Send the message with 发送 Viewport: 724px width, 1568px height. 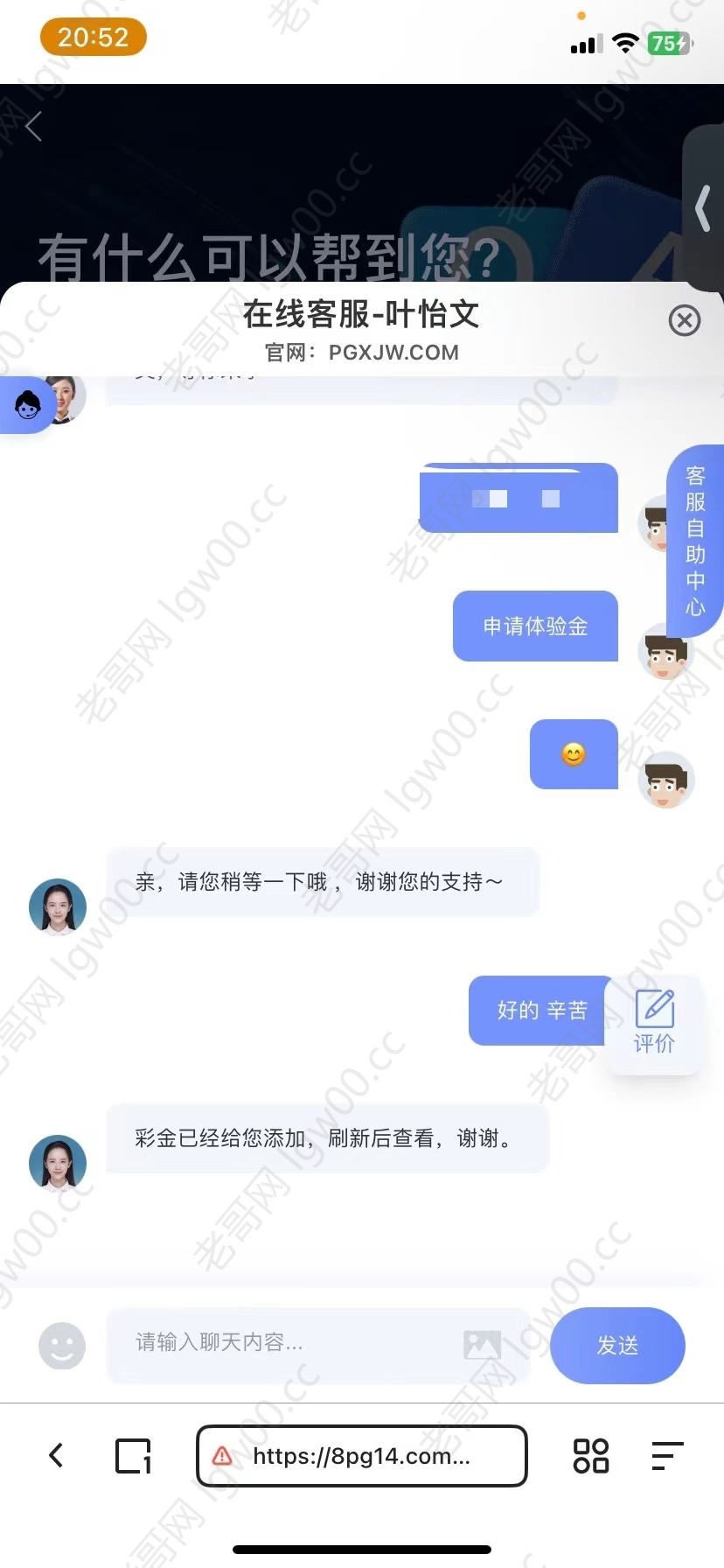coord(617,1346)
